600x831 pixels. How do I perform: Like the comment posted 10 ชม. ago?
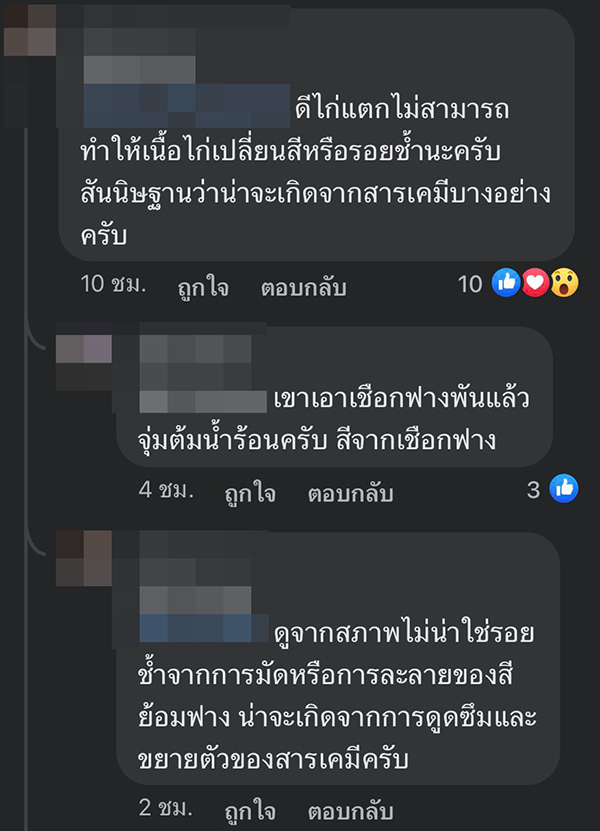[205, 287]
